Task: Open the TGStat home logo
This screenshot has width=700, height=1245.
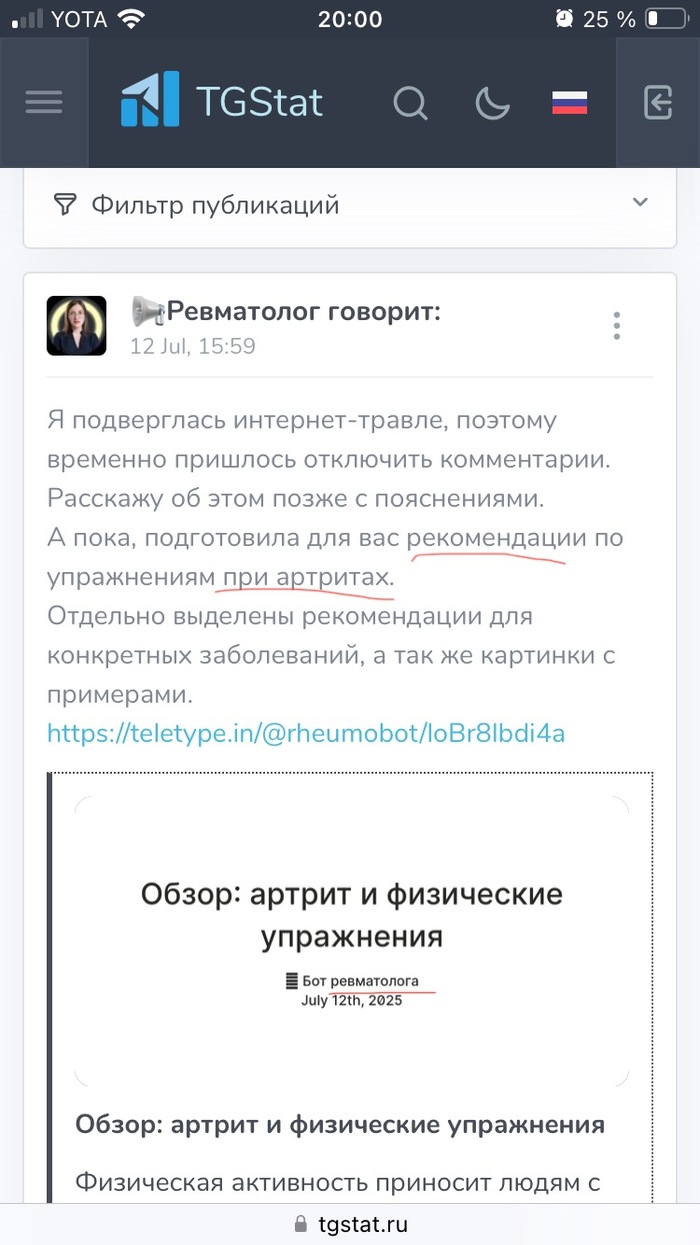Action: point(222,101)
